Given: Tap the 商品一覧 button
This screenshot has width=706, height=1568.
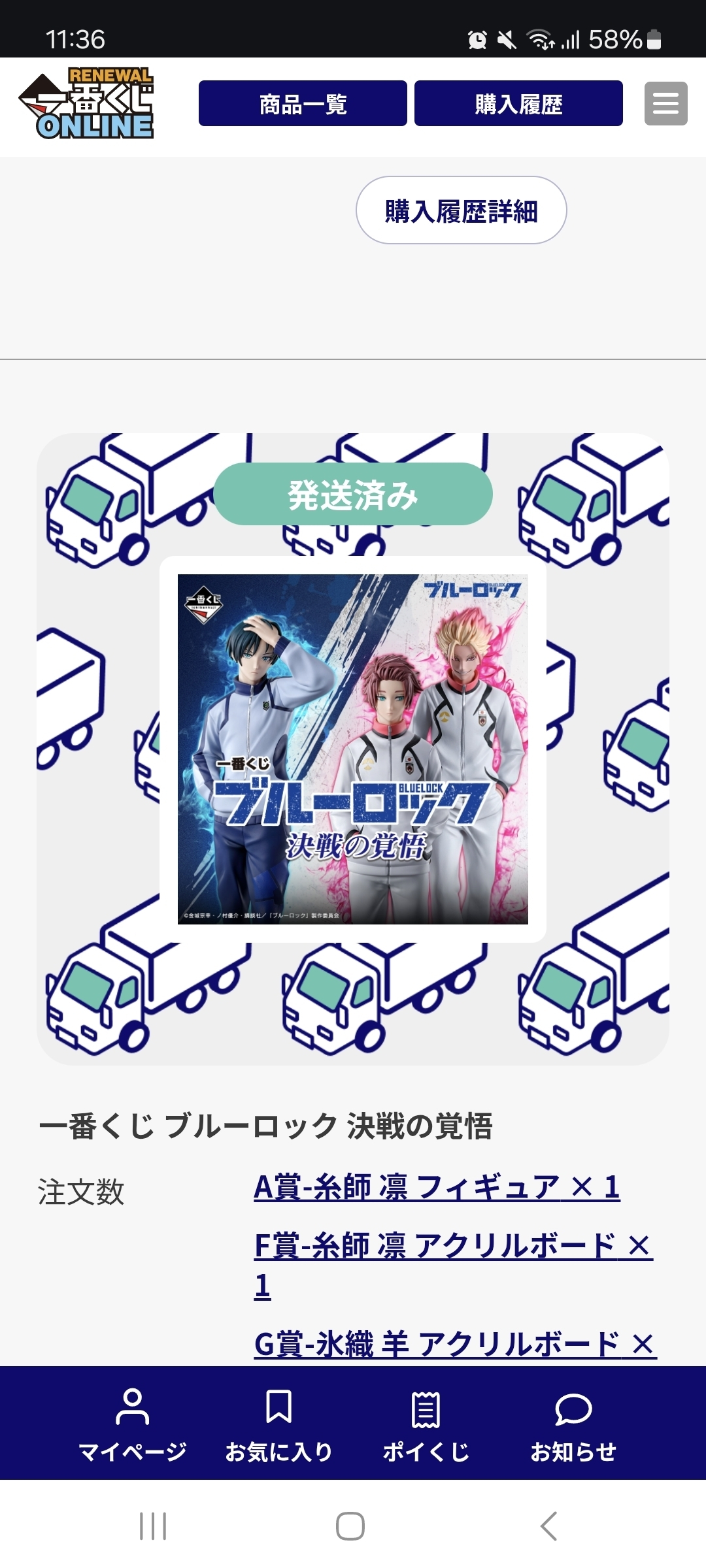Looking at the screenshot, I should pyautogui.click(x=303, y=103).
